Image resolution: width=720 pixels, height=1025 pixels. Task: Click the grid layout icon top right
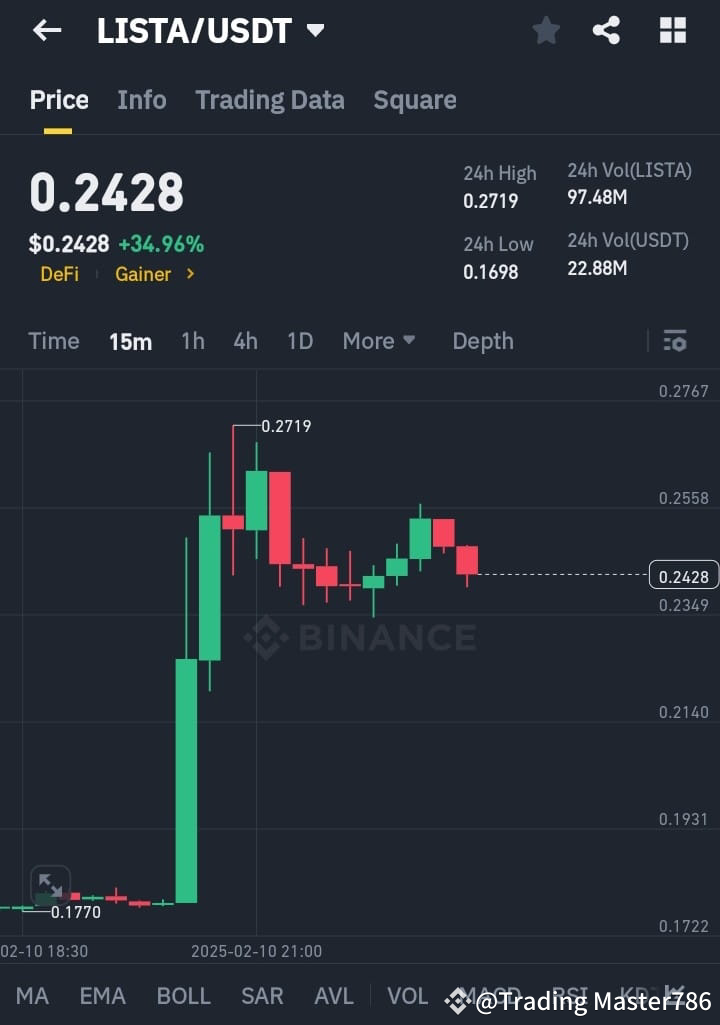point(672,30)
